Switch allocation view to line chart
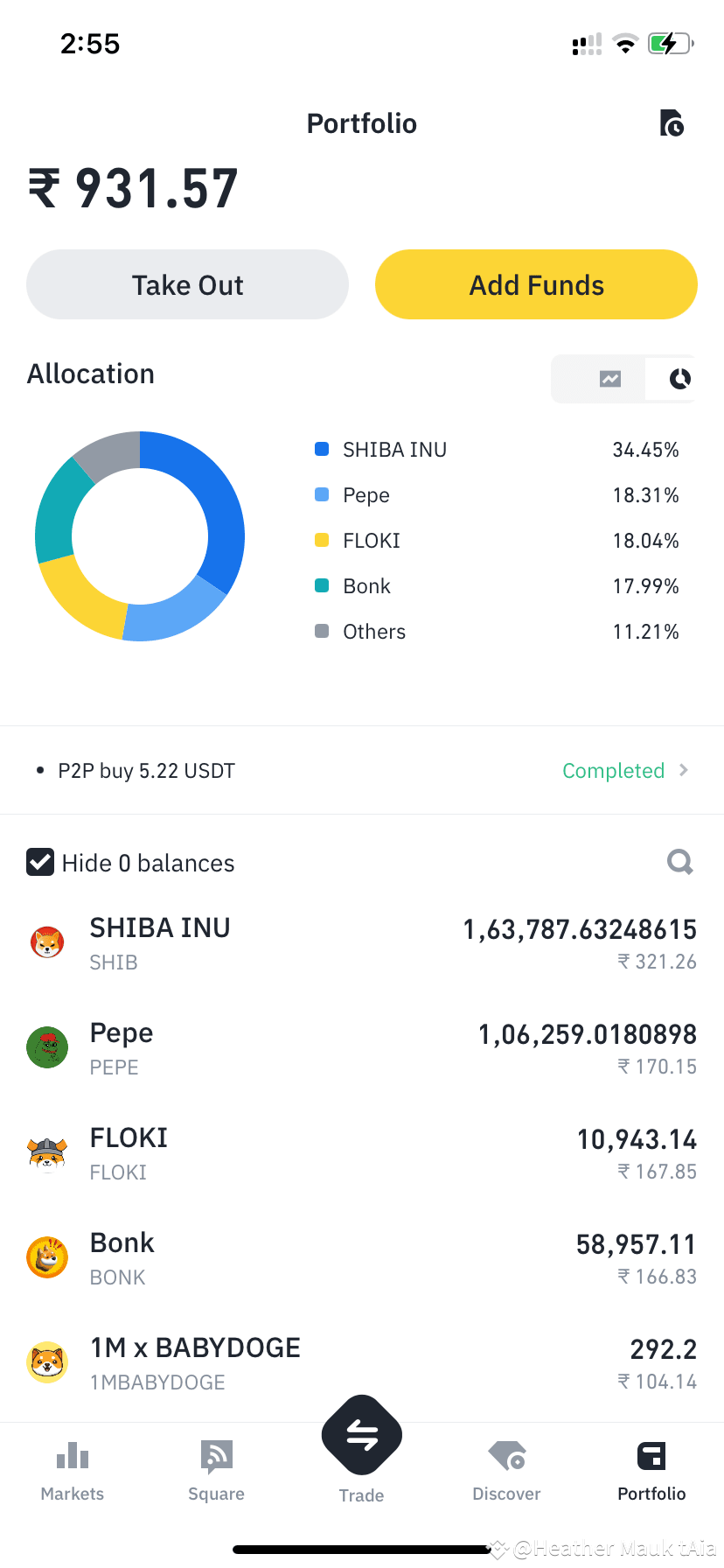 click(611, 379)
